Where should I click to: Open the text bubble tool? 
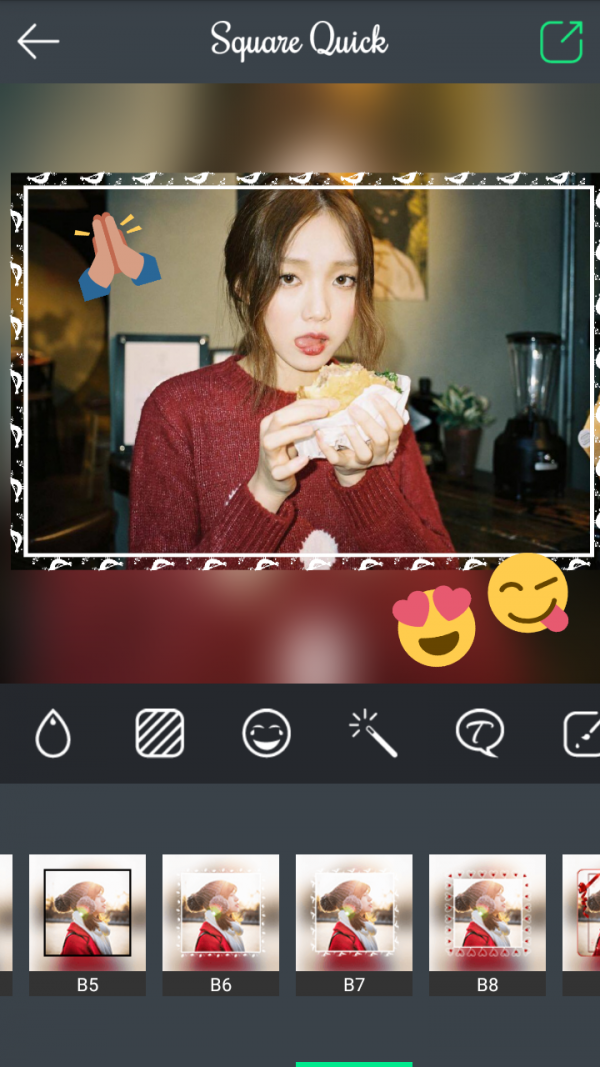tap(480, 733)
